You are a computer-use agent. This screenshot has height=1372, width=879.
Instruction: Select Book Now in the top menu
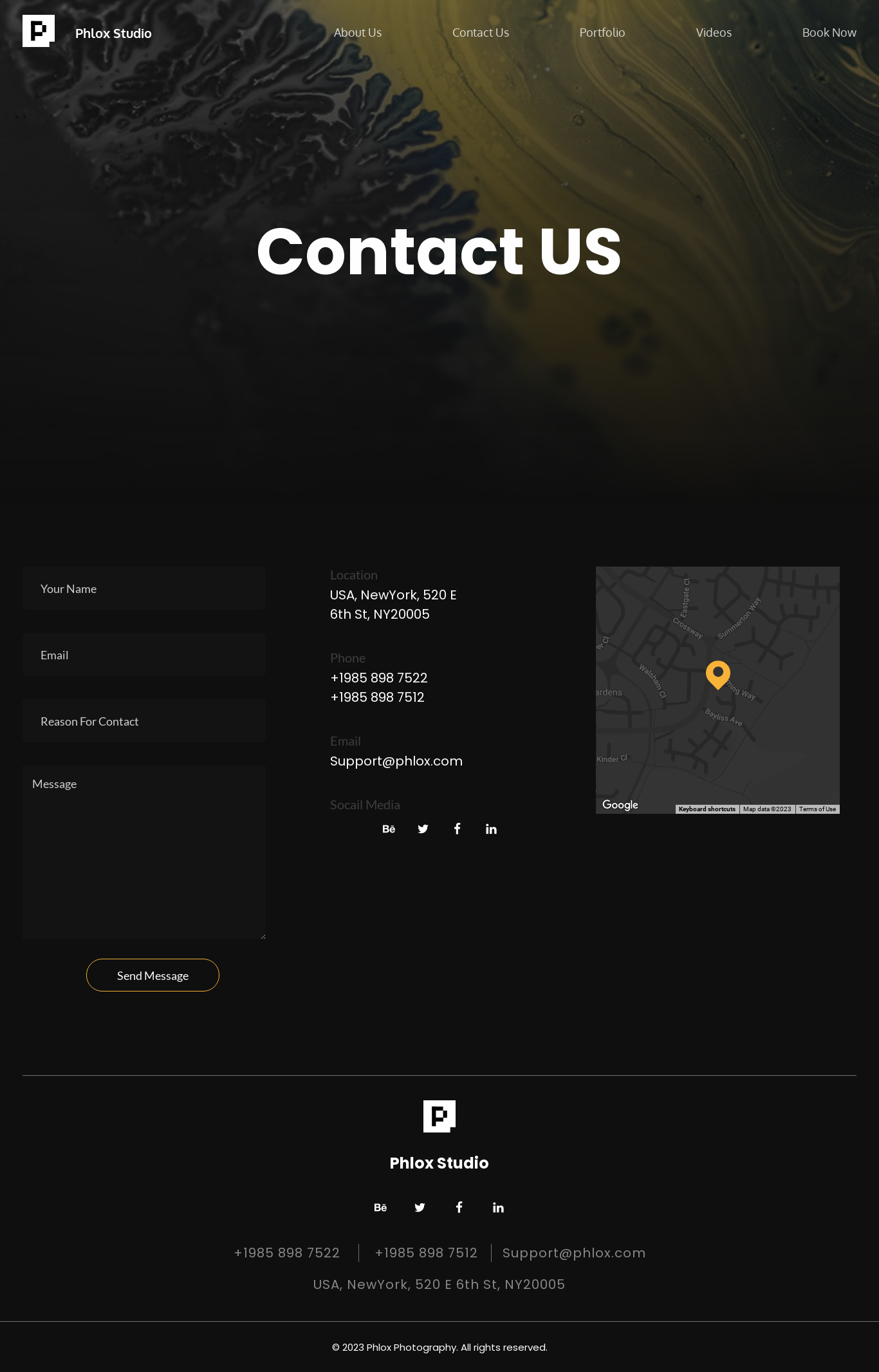(x=829, y=32)
